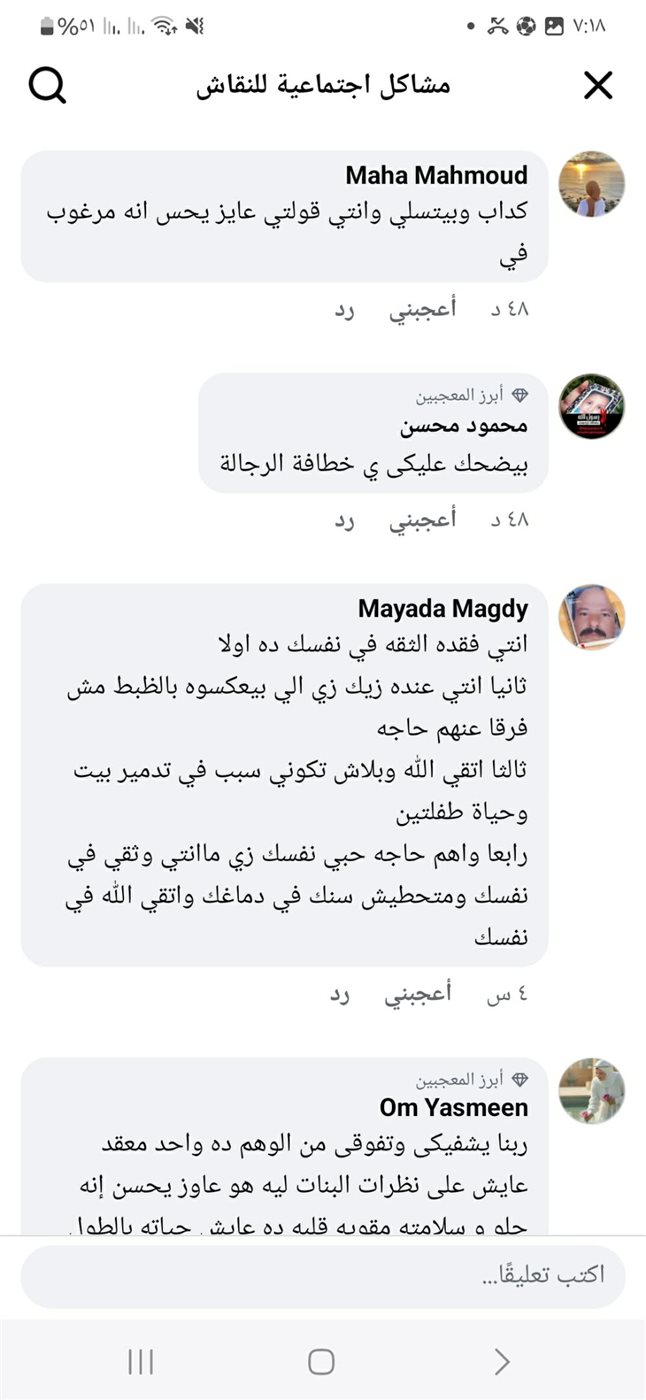Like محمود محسن's comment
The width and height of the screenshot is (646, 1400).
click(x=423, y=520)
